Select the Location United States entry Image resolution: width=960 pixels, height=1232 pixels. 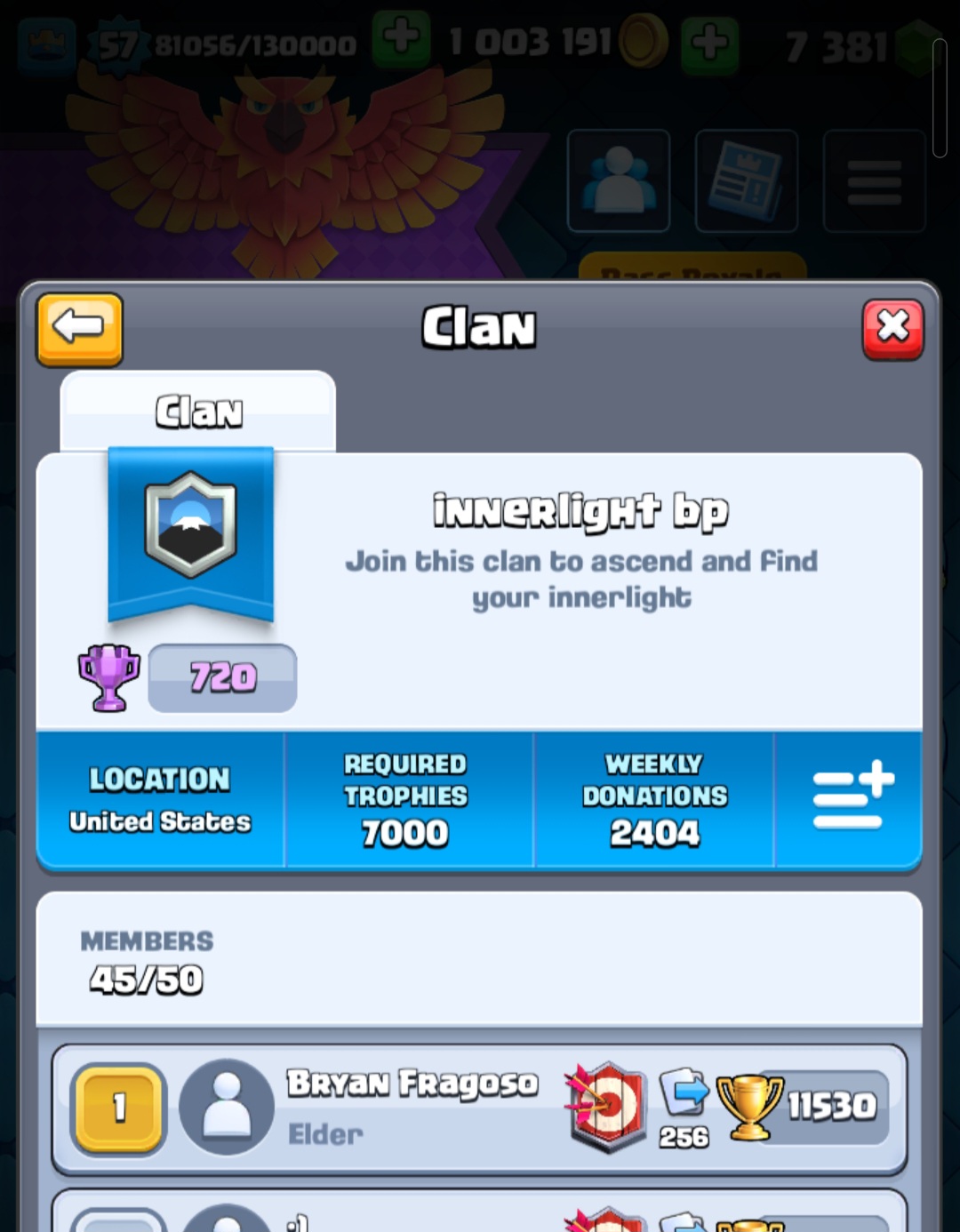click(159, 798)
